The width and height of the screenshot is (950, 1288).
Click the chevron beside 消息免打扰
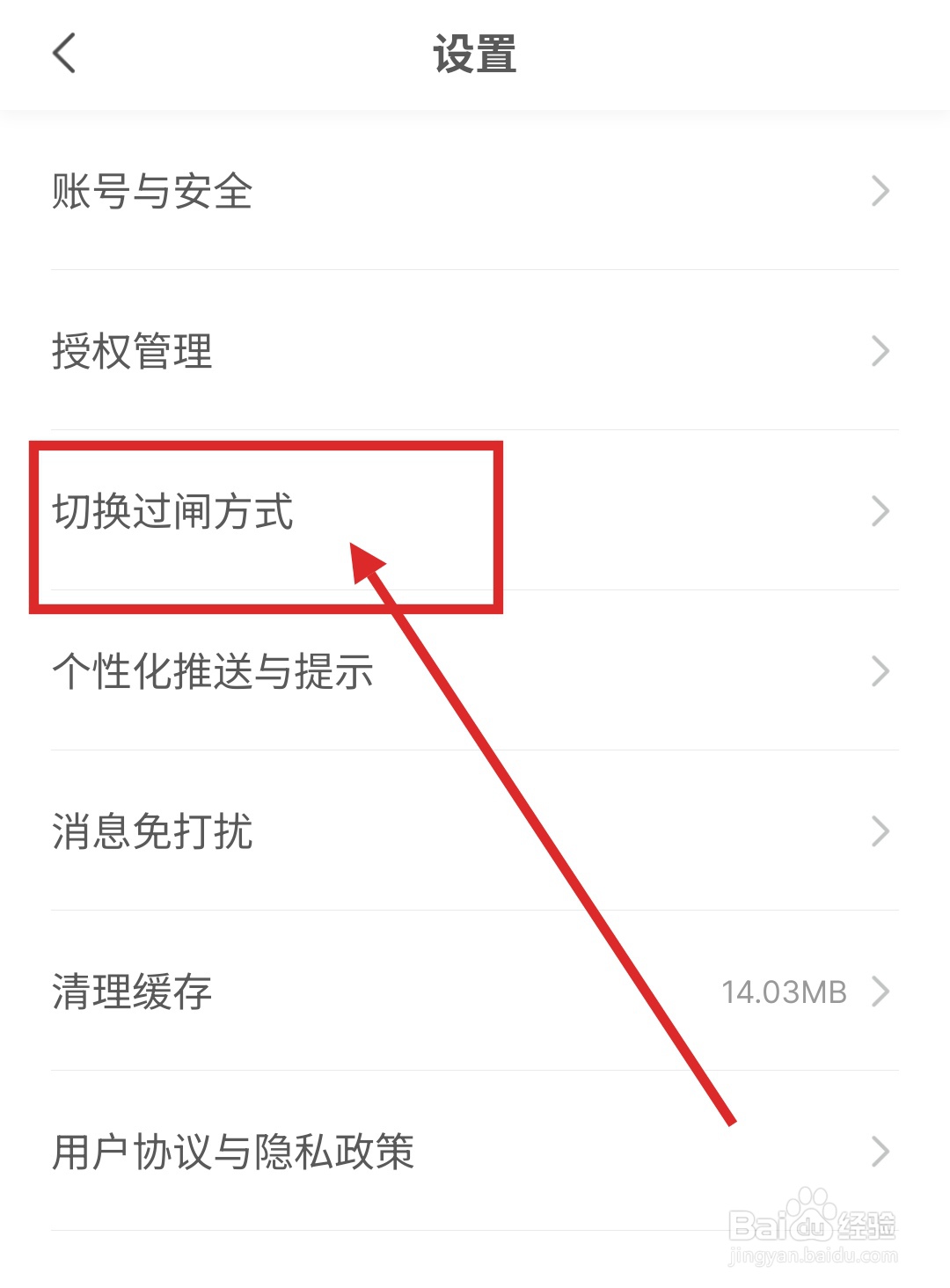(881, 831)
